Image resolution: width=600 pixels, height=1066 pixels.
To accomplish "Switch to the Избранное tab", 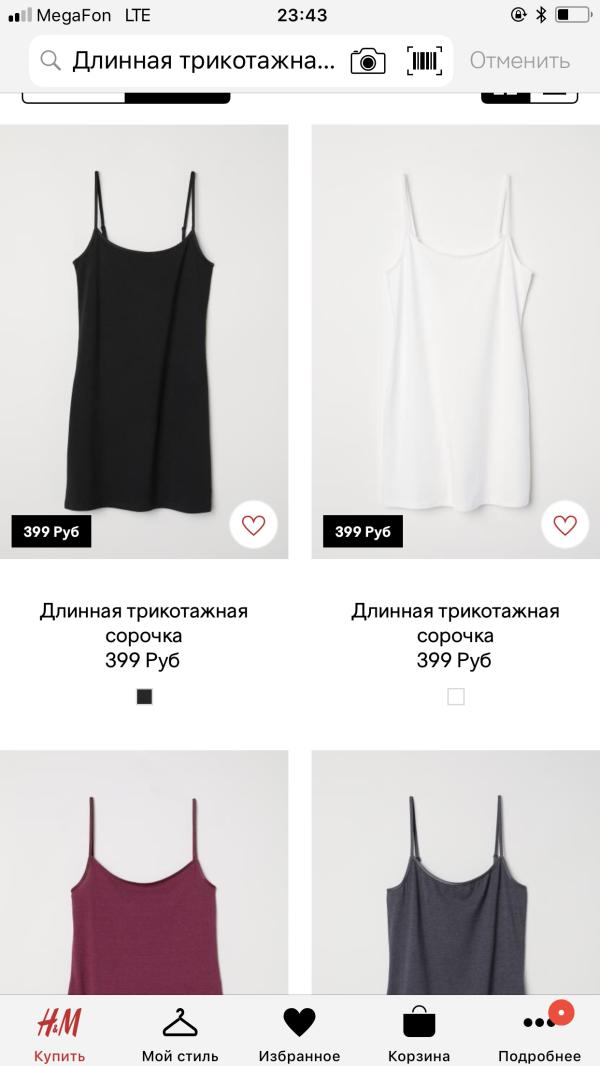I will [x=299, y=1033].
